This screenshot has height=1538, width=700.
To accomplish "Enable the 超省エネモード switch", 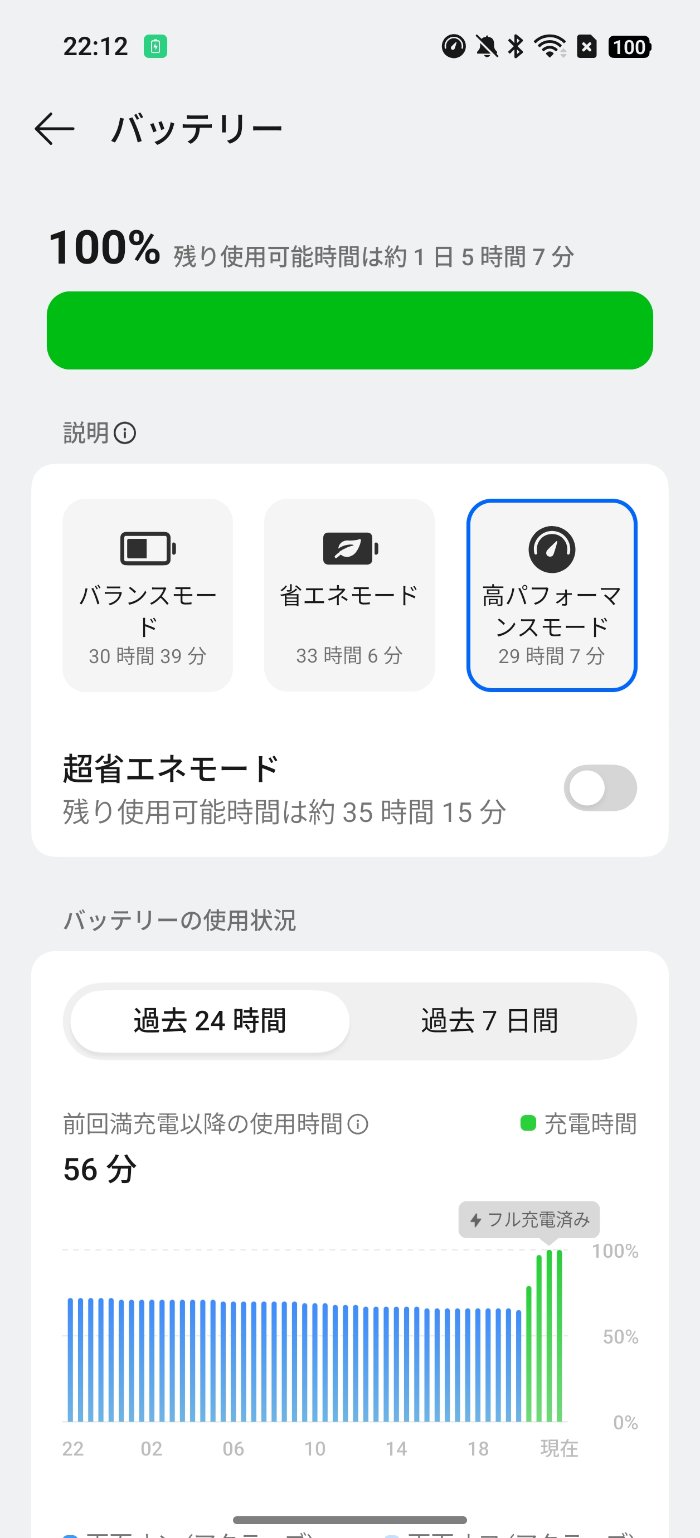I will pyautogui.click(x=600, y=788).
